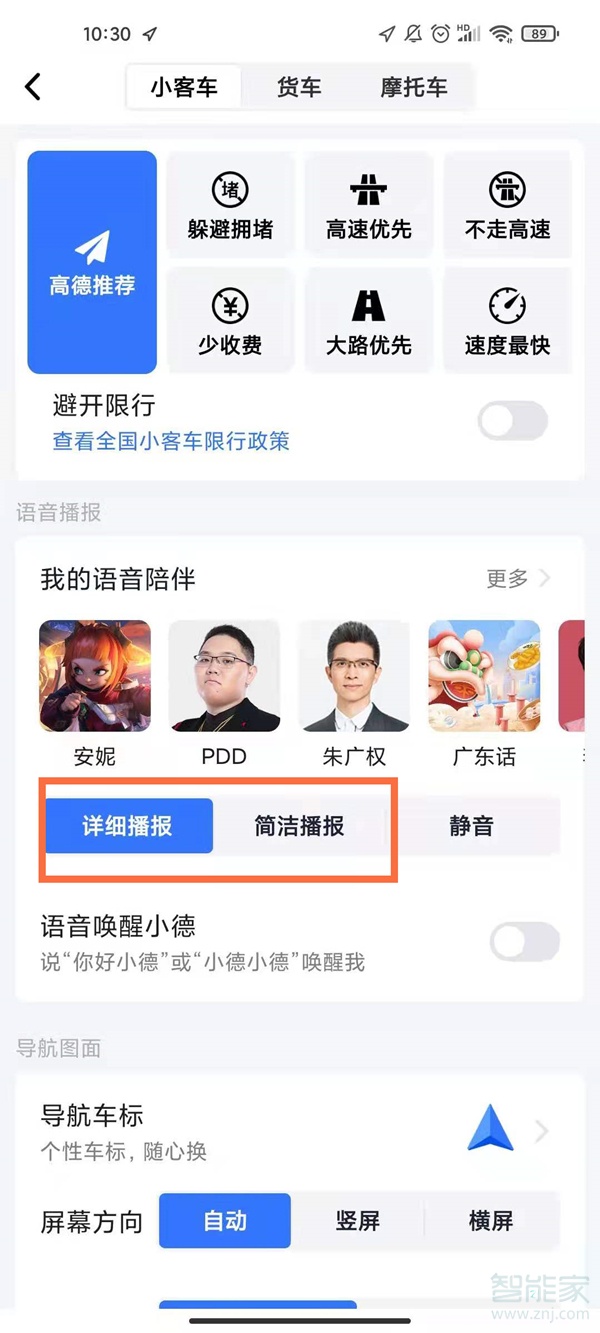The width and height of the screenshot is (600, 1333).
Task: Open the 导航车标 setting
Action: pyautogui.click(x=300, y=1133)
